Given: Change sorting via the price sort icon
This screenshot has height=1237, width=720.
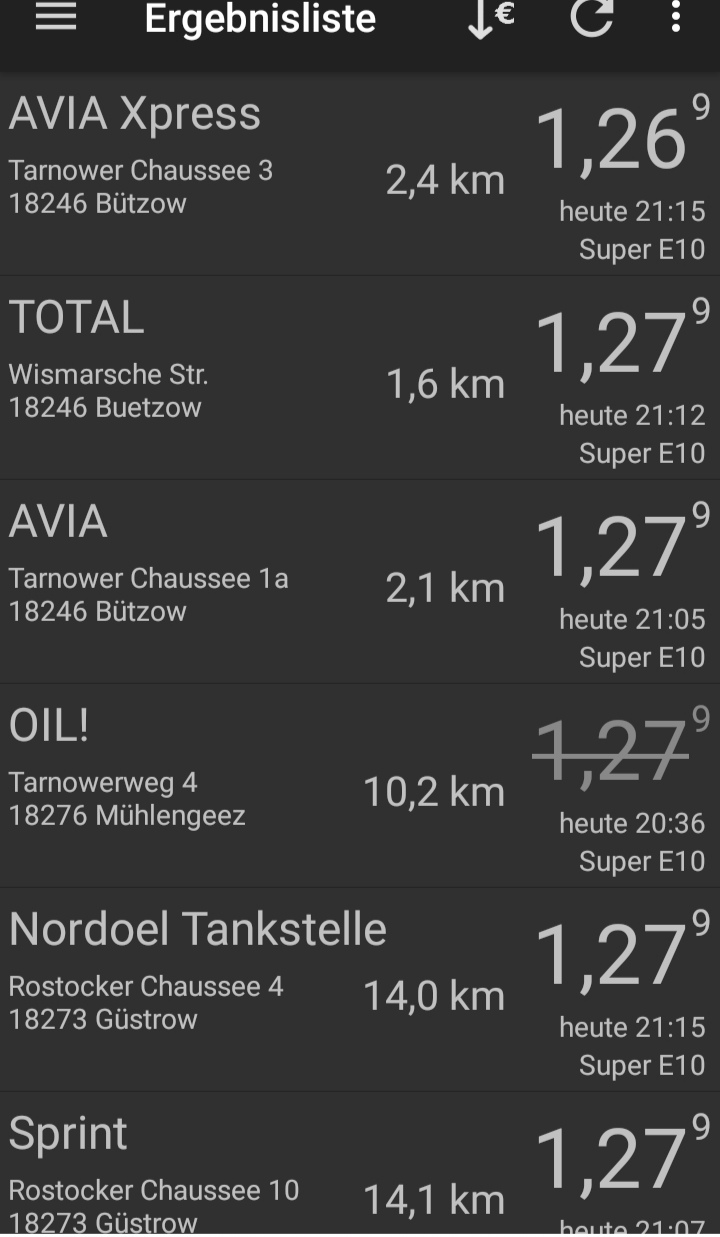Looking at the screenshot, I should click(491, 19).
